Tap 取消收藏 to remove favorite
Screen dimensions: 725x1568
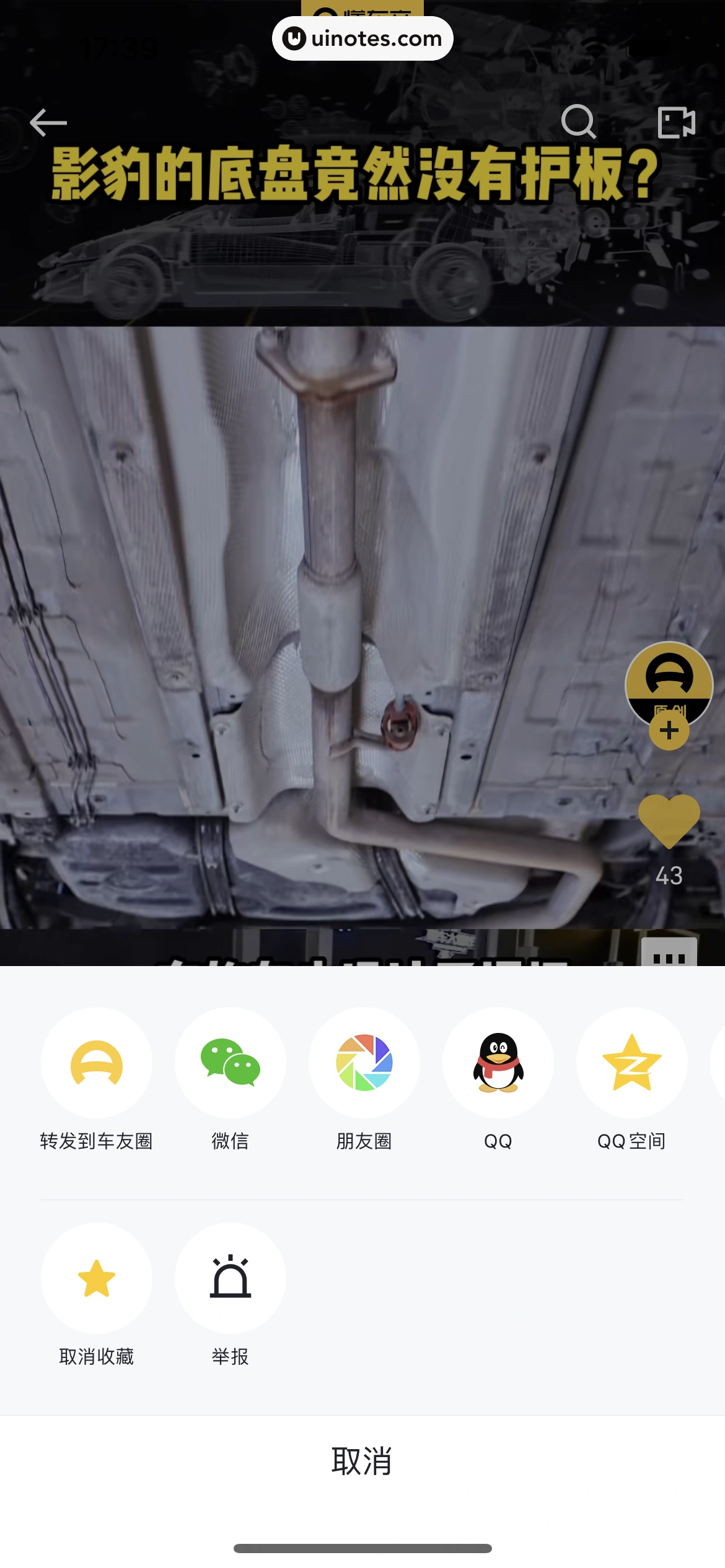pyautogui.click(x=97, y=1278)
